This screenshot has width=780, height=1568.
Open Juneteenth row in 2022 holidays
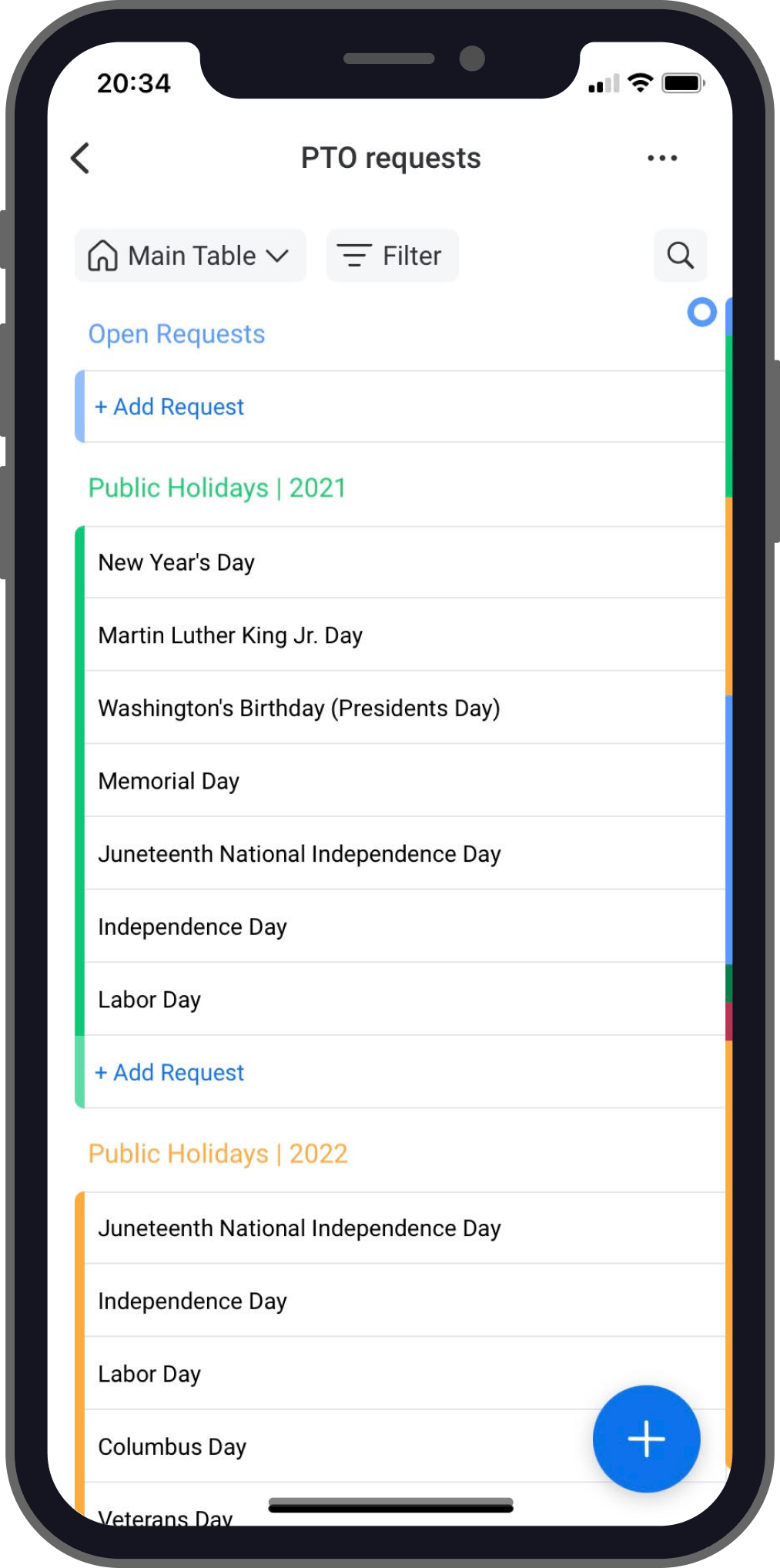(299, 1228)
